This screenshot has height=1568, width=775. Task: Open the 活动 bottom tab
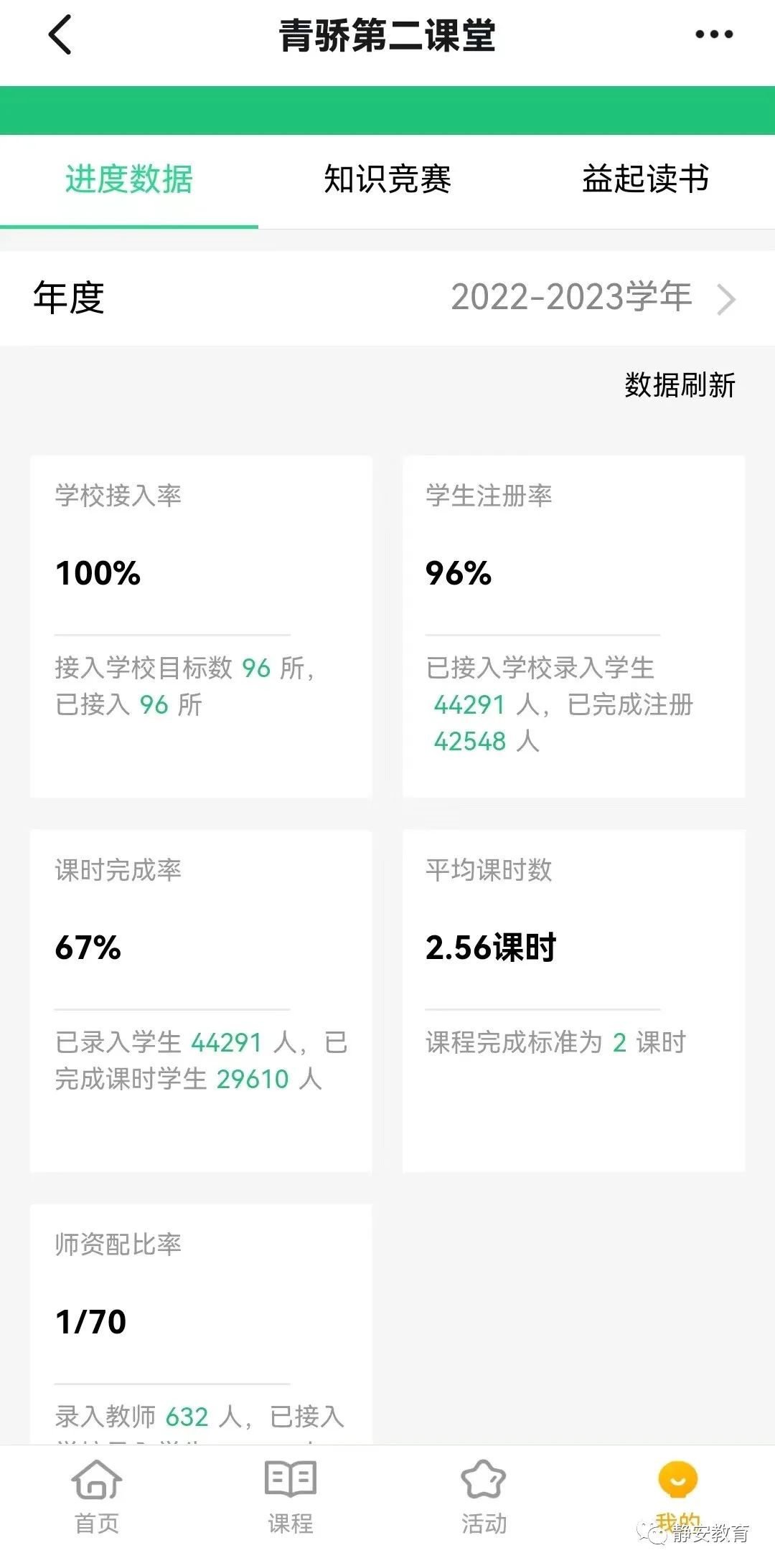[x=484, y=1496]
